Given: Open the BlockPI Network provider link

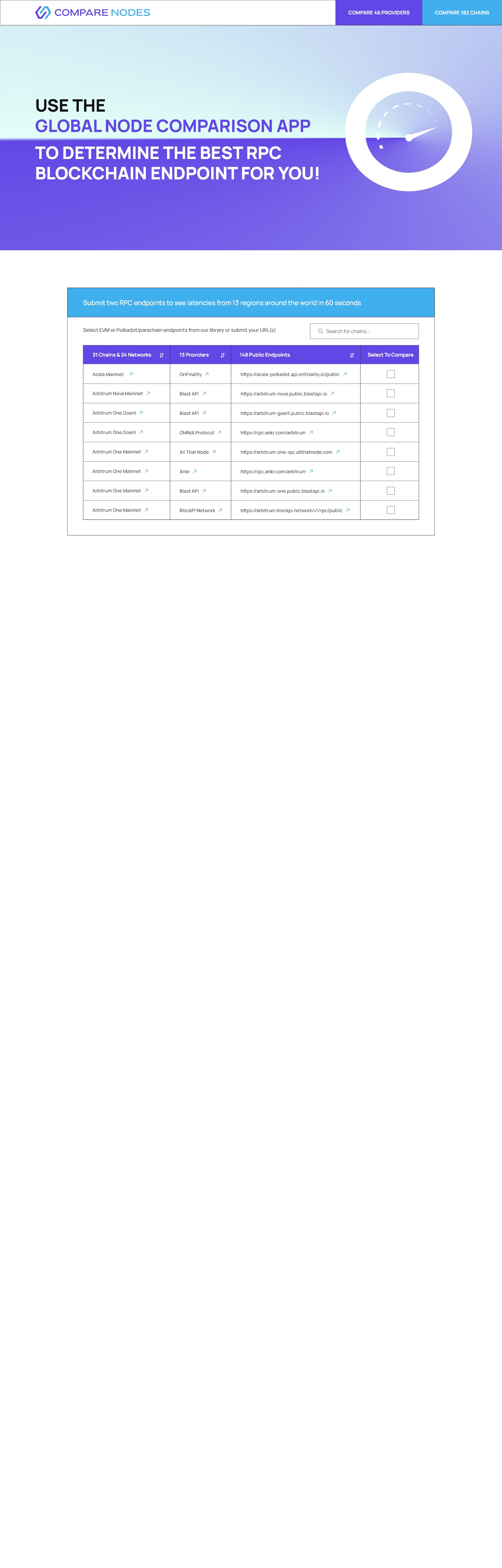Looking at the screenshot, I should click(220, 510).
